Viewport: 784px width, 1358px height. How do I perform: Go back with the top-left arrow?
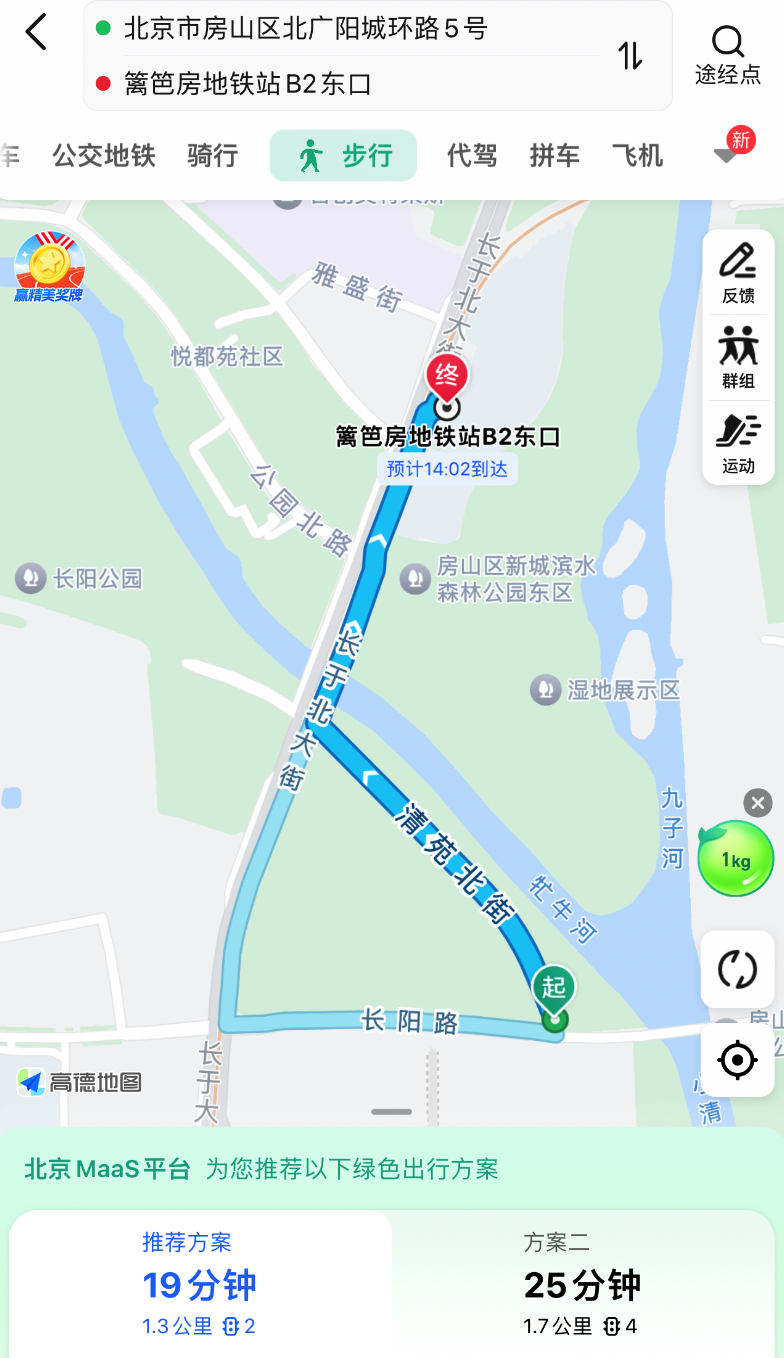[x=36, y=32]
